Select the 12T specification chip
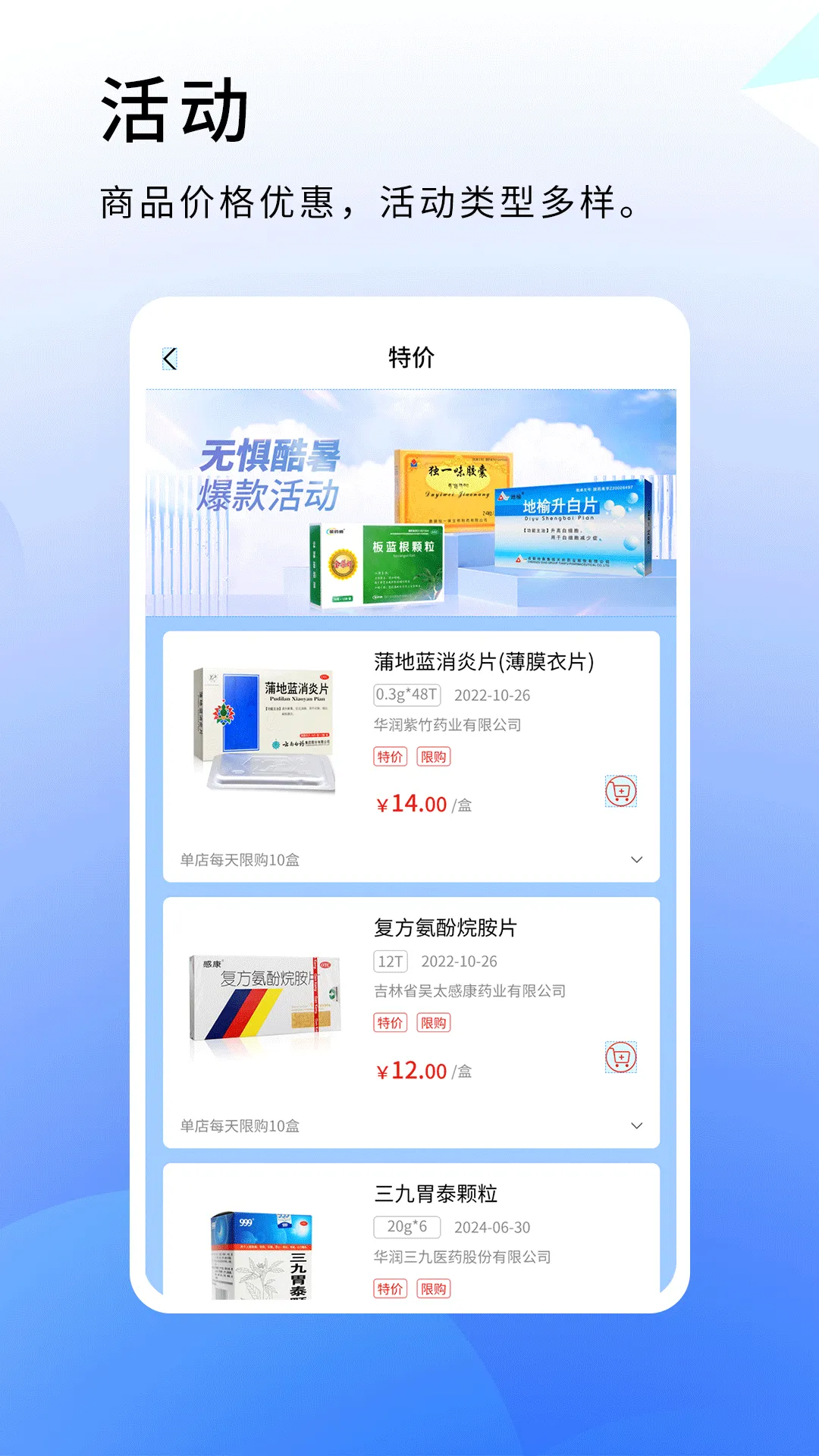The image size is (819, 1456). click(x=391, y=961)
